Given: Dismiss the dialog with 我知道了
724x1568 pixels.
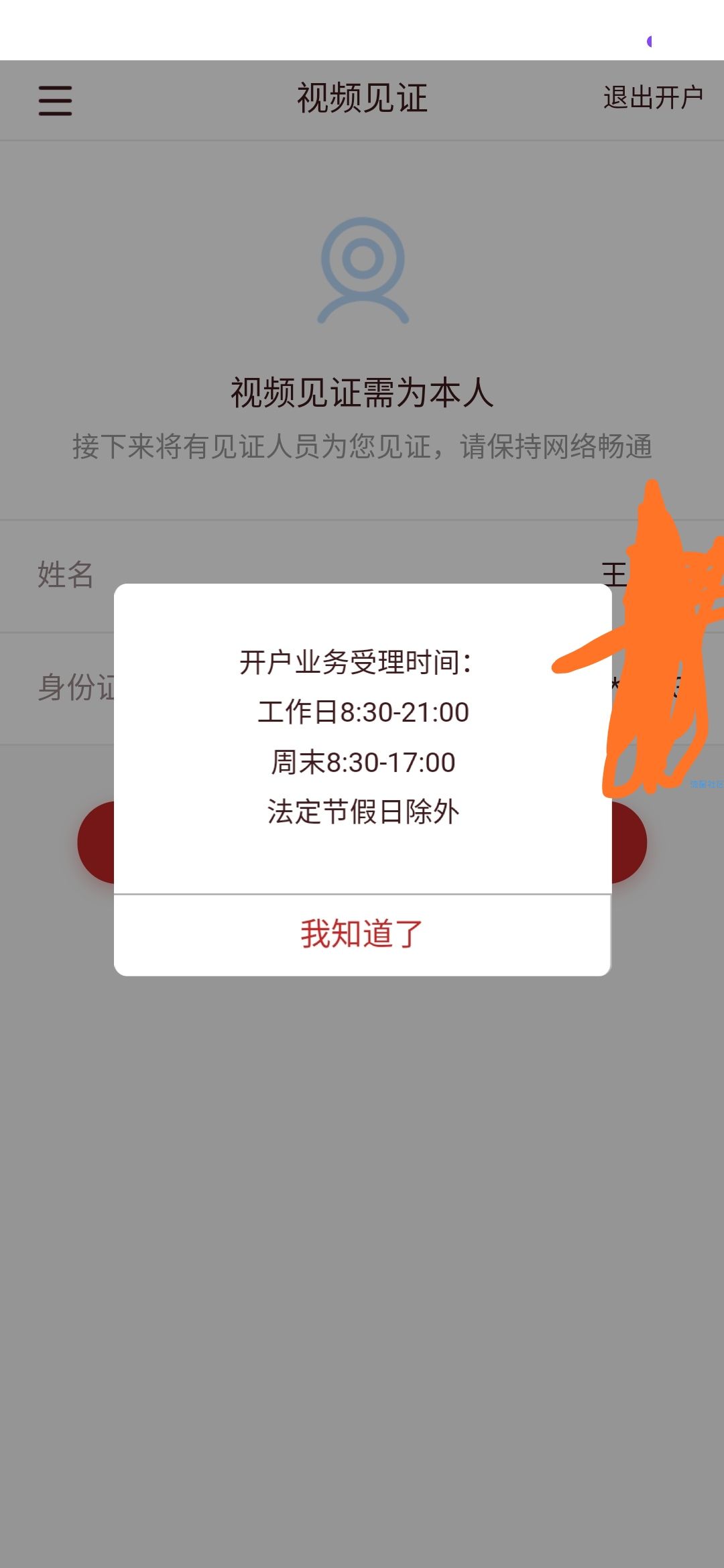Looking at the screenshot, I should tap(362, 934).
